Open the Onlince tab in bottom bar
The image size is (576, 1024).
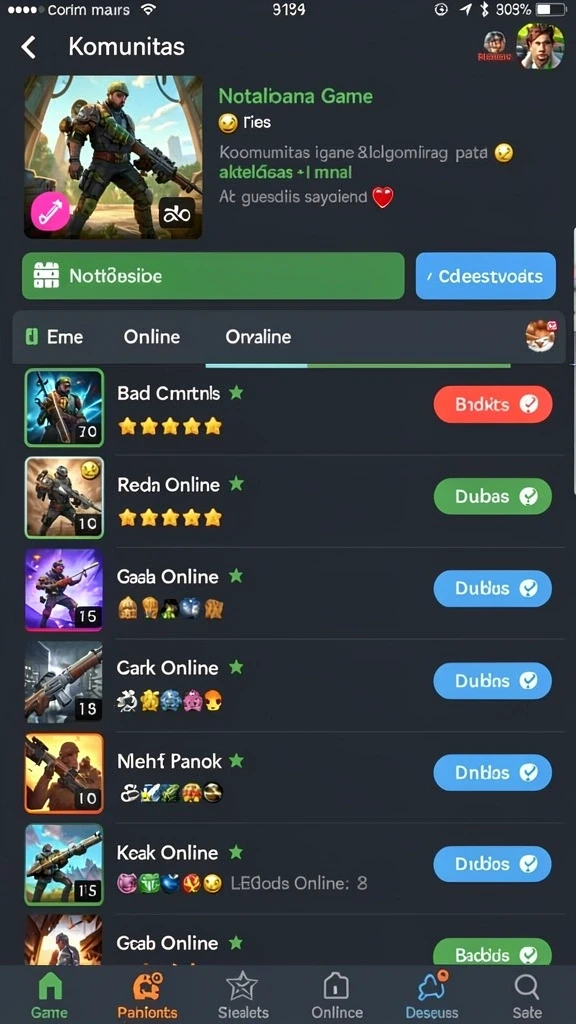click(337, 996)
